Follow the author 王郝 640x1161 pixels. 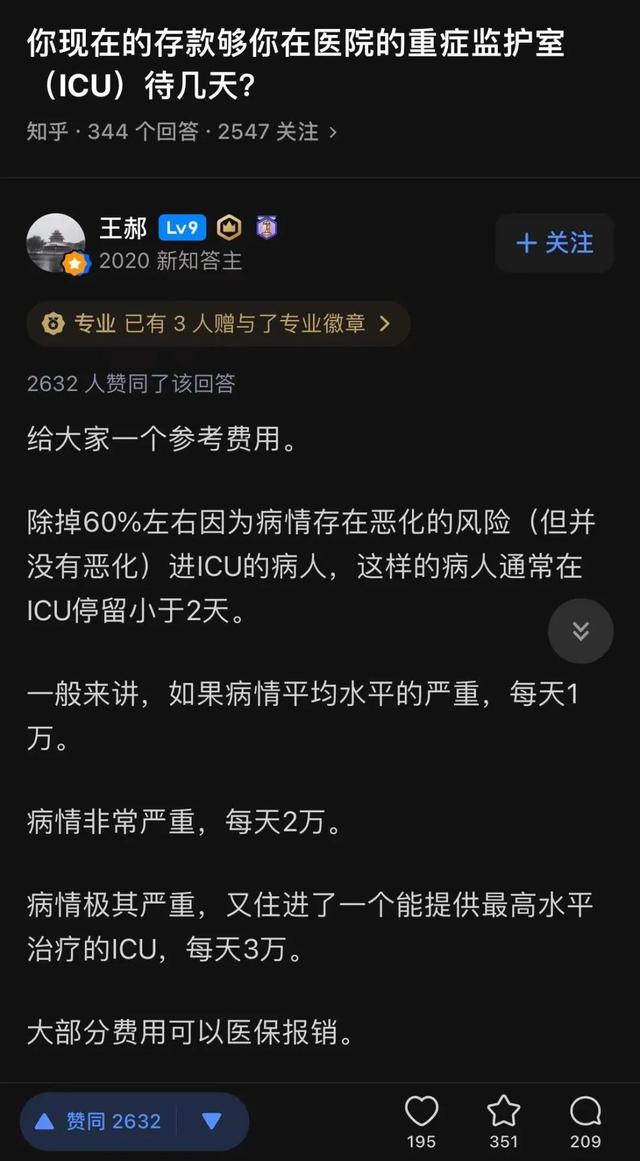coord(554,243)
